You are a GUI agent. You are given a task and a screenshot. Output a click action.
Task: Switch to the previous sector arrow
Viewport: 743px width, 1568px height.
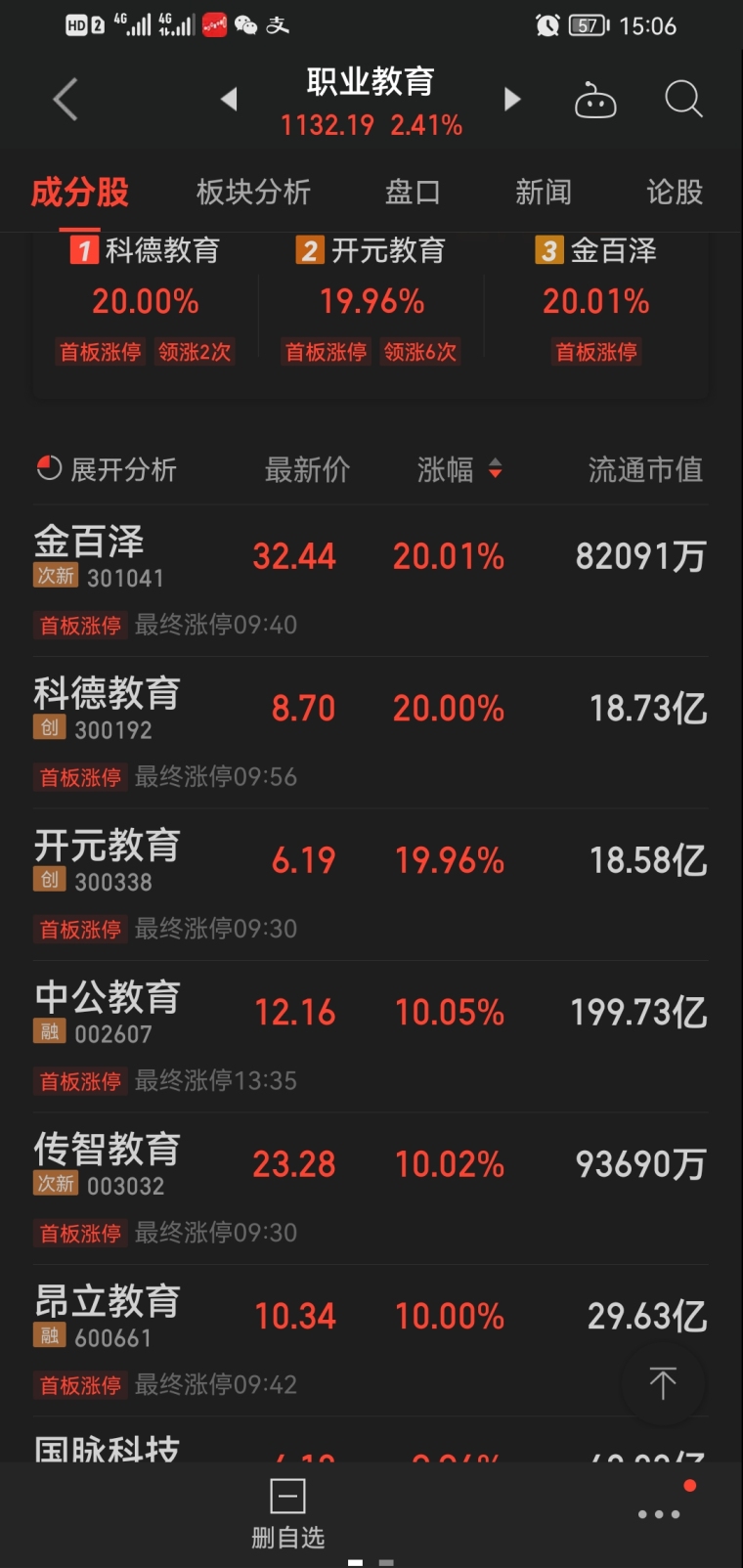(229, 99)
